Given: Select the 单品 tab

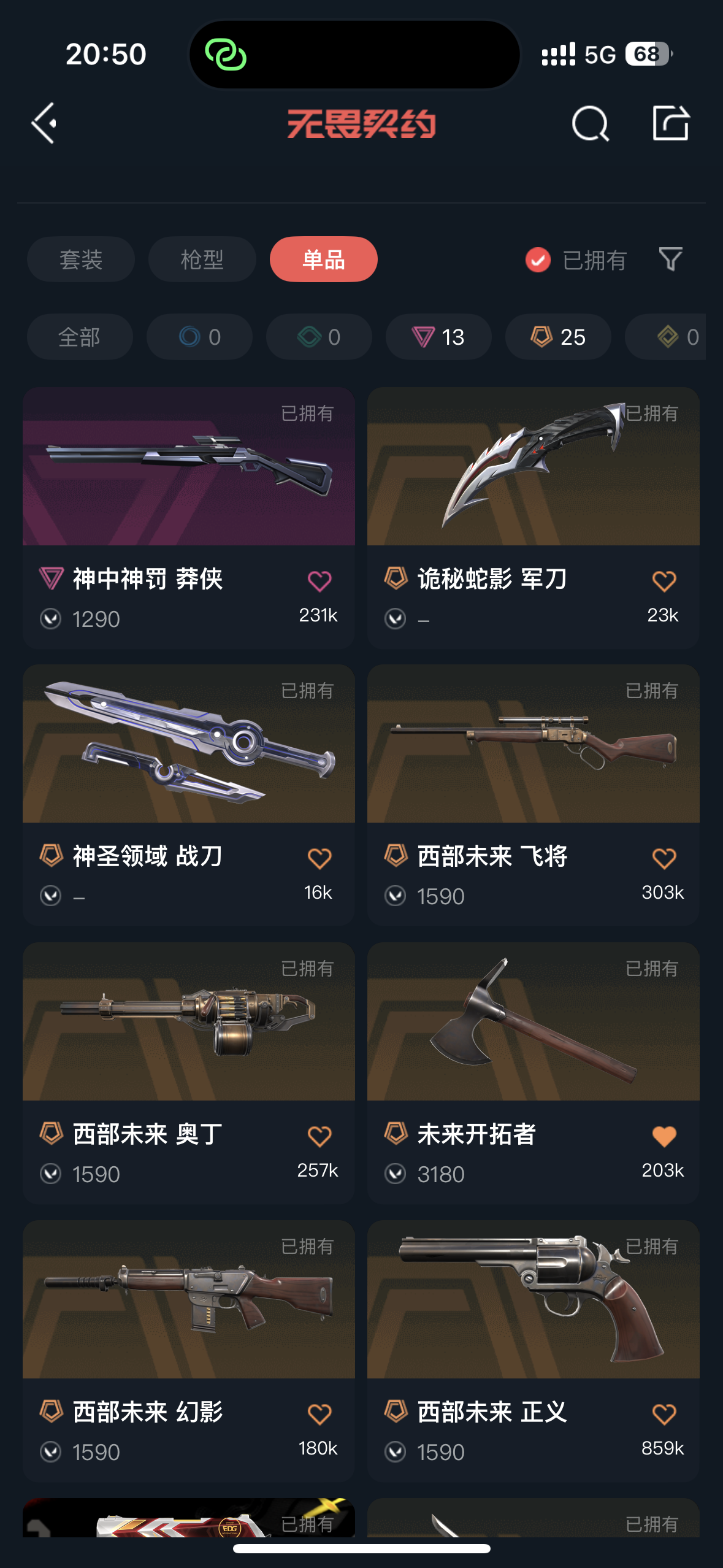Looking at the screenshot, I should pyautogui.click(x=323, y=259).
